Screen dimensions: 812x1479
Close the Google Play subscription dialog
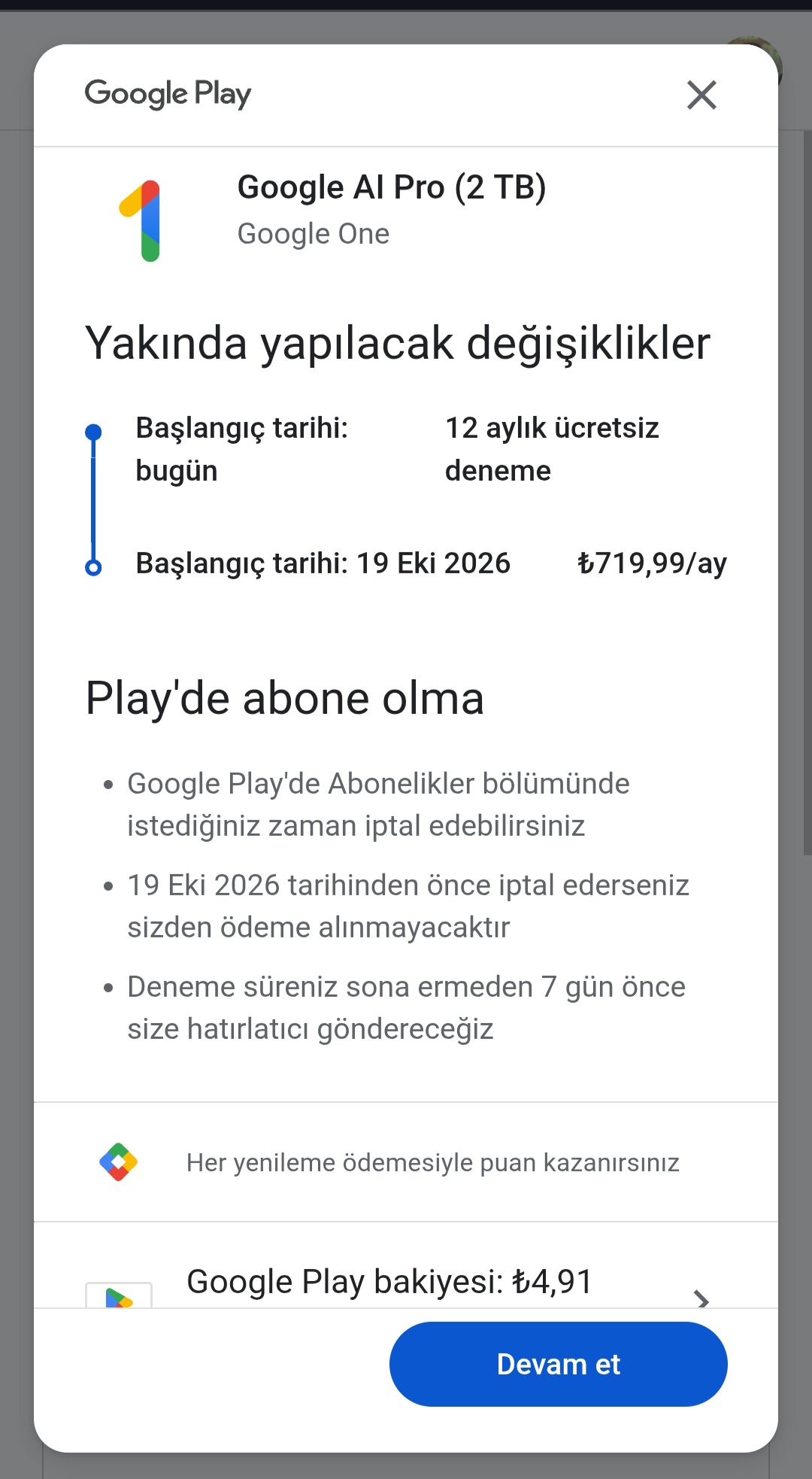[701, 96]
